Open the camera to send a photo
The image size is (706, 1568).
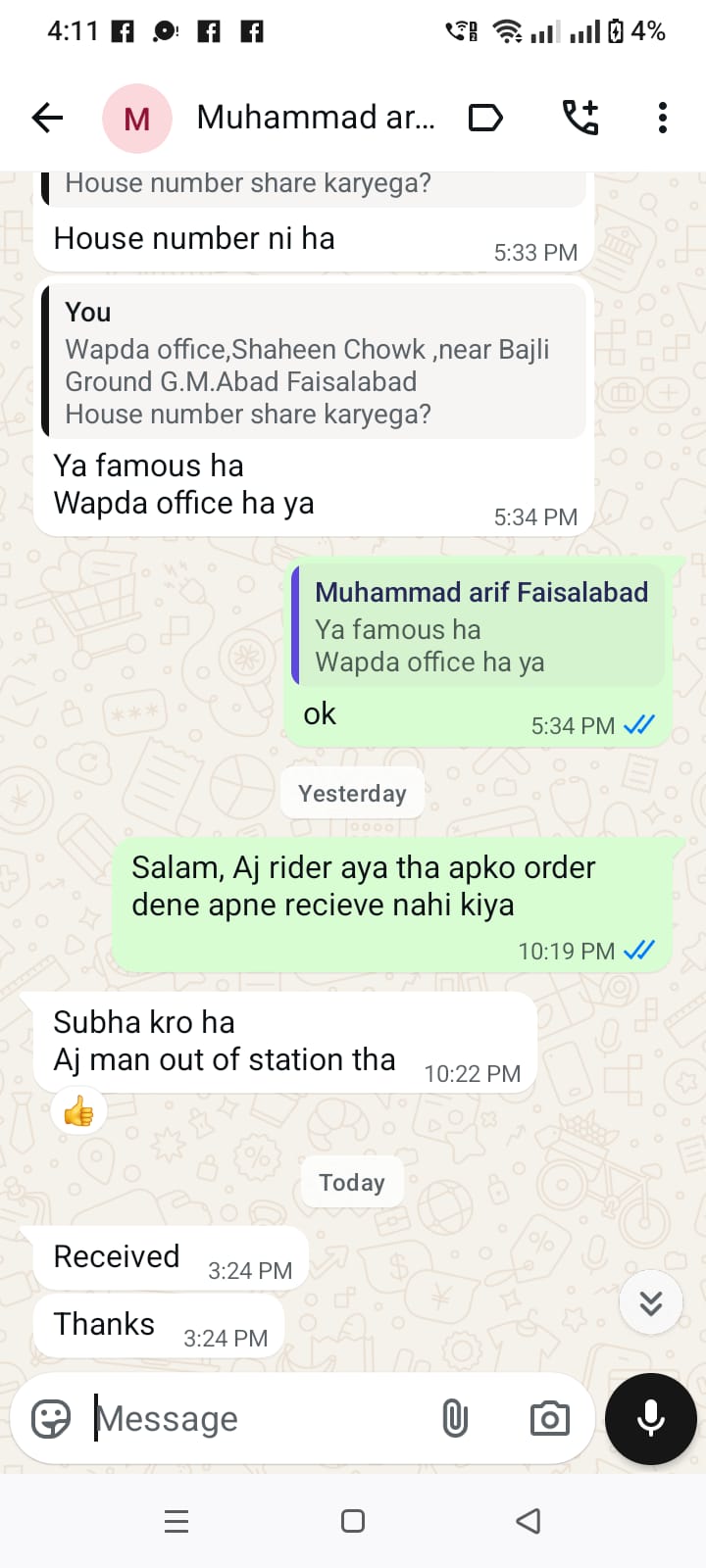click(549, 1418)
